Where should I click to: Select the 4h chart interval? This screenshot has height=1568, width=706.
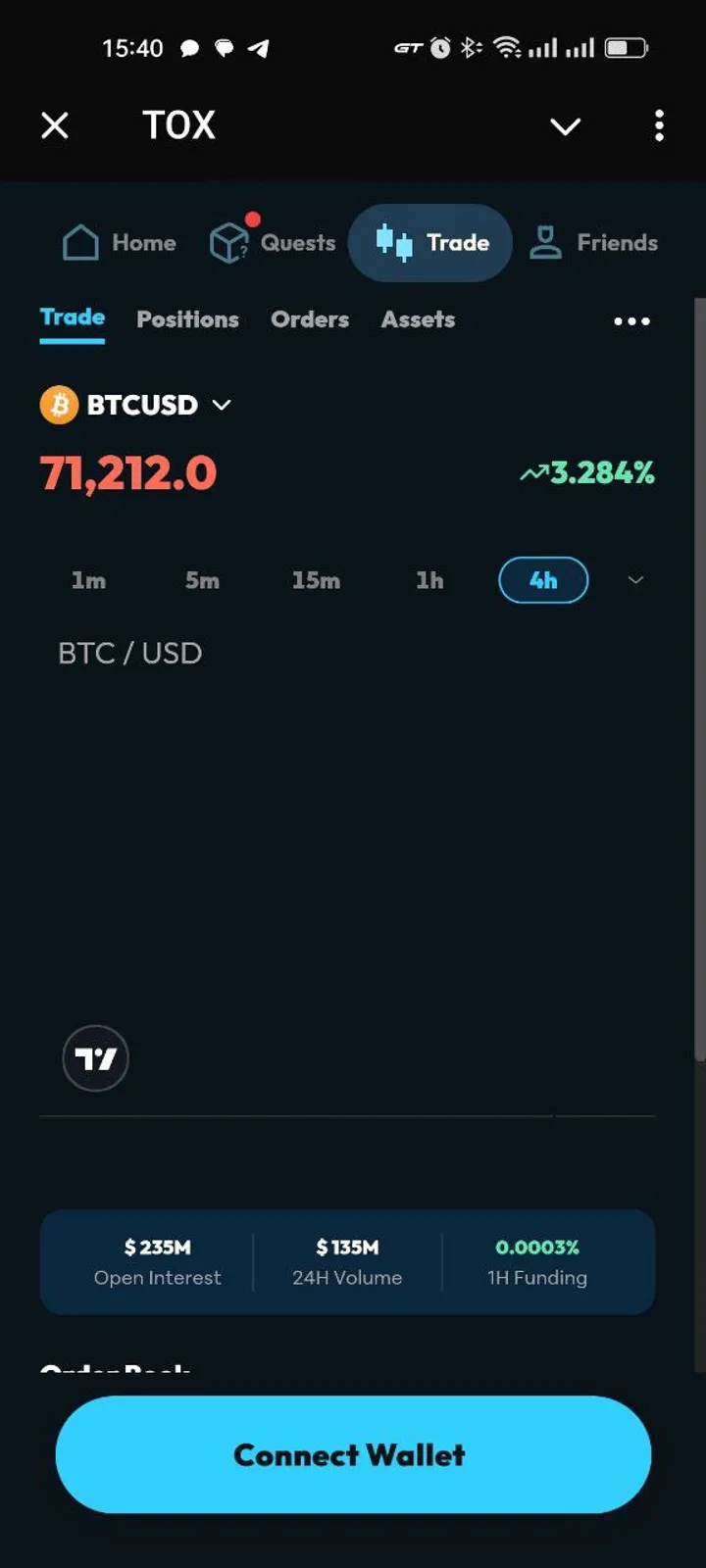(543, 581)
